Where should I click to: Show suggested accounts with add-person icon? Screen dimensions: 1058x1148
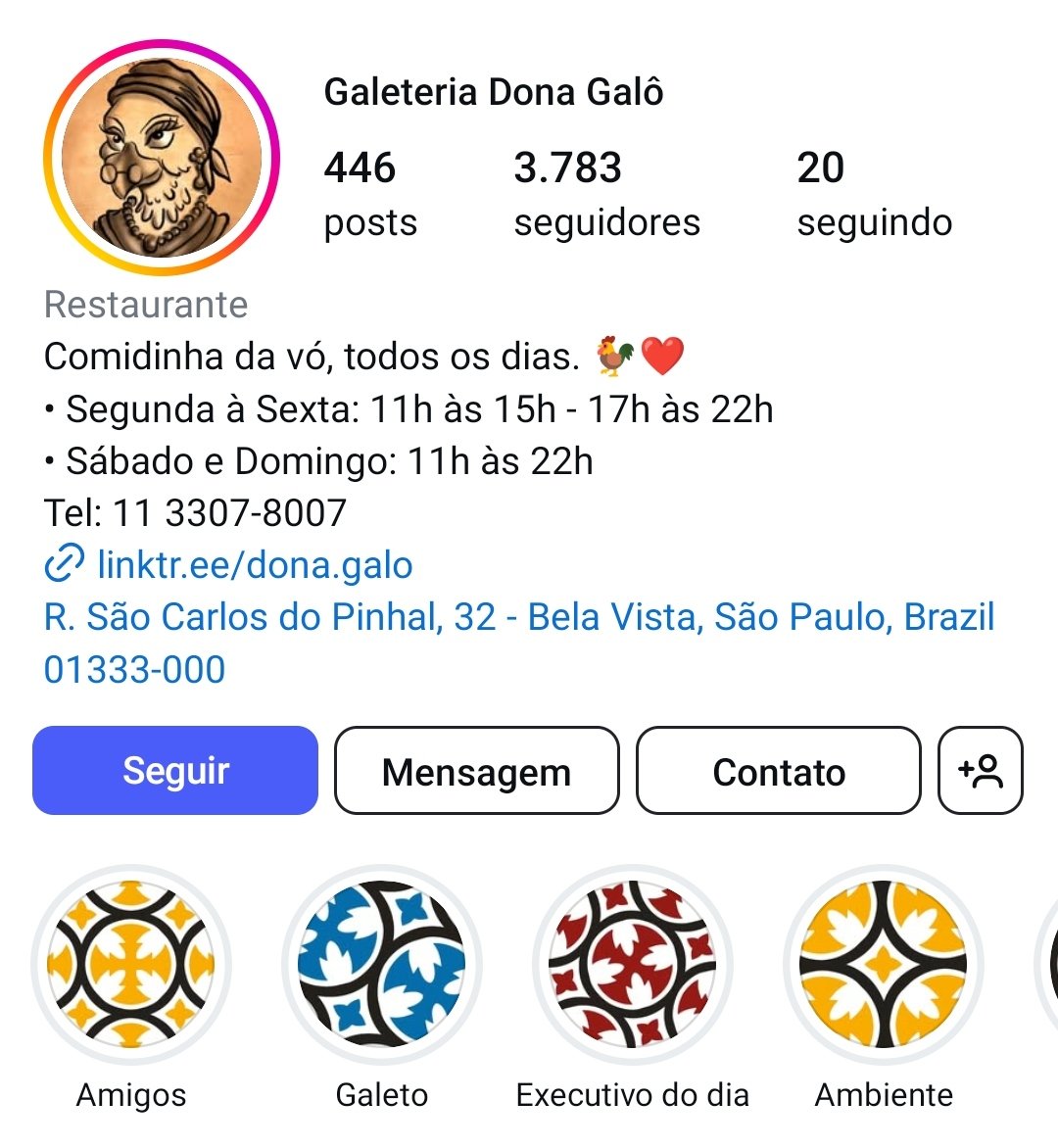[x=981, y=771]
